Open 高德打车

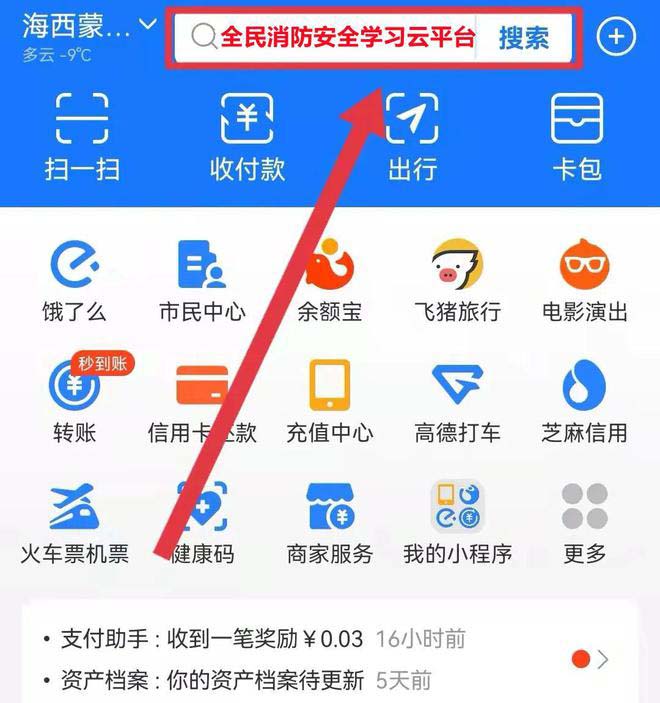[457, 400]
